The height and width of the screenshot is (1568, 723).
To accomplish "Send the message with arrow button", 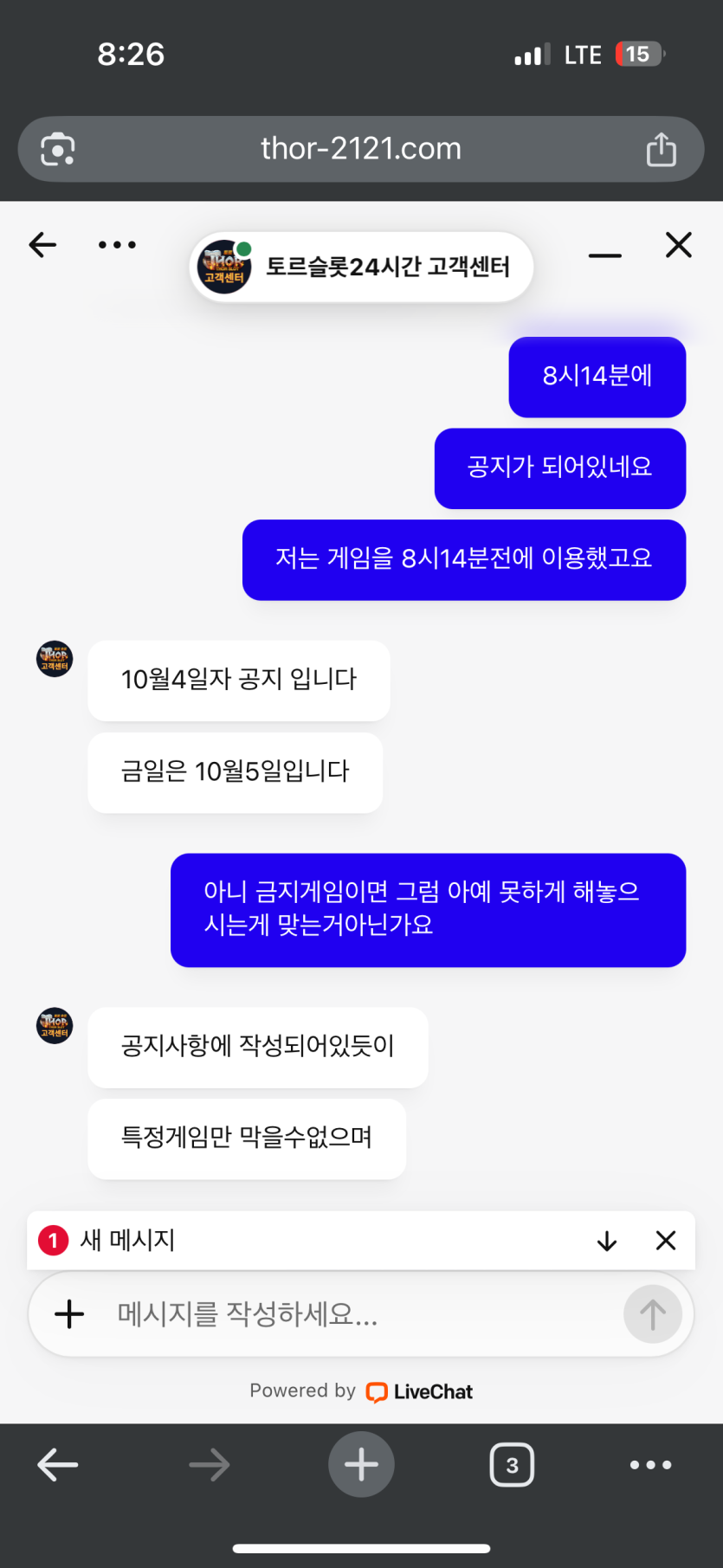I will click(652, 1314).
